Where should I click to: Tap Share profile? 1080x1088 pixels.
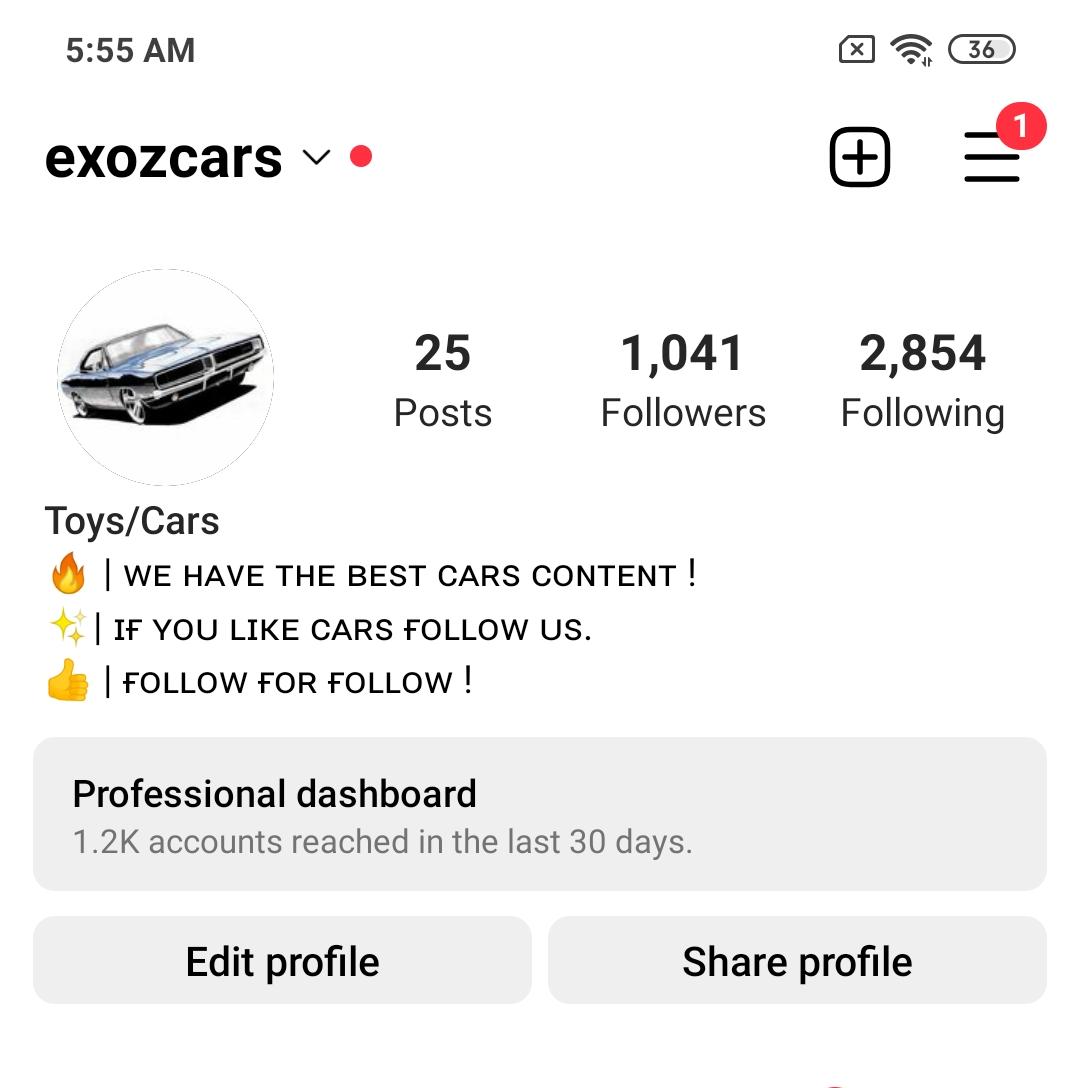[797, 960]
